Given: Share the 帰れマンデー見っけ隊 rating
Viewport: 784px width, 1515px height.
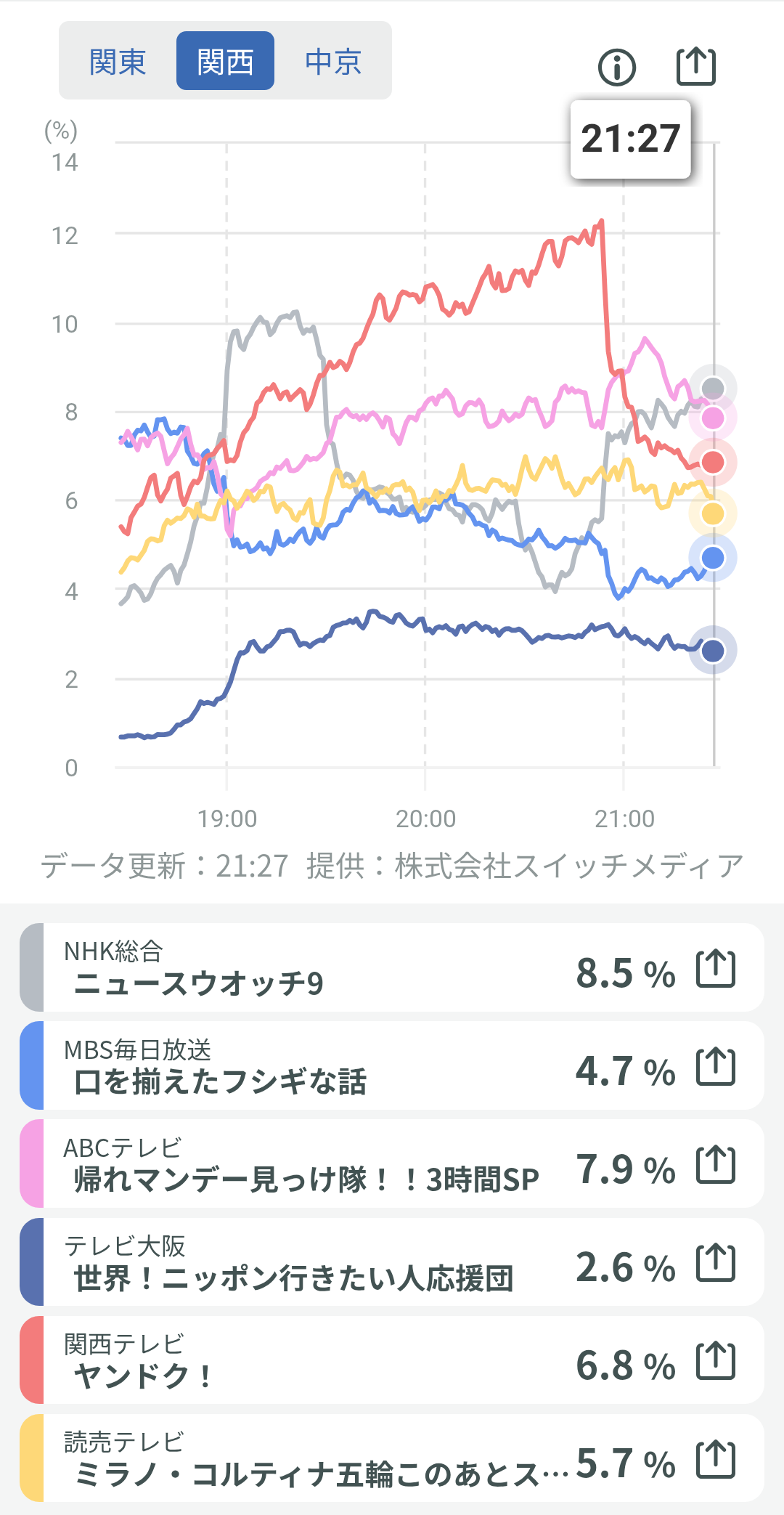Looking at the screenshot, I should pos(716,1165).
